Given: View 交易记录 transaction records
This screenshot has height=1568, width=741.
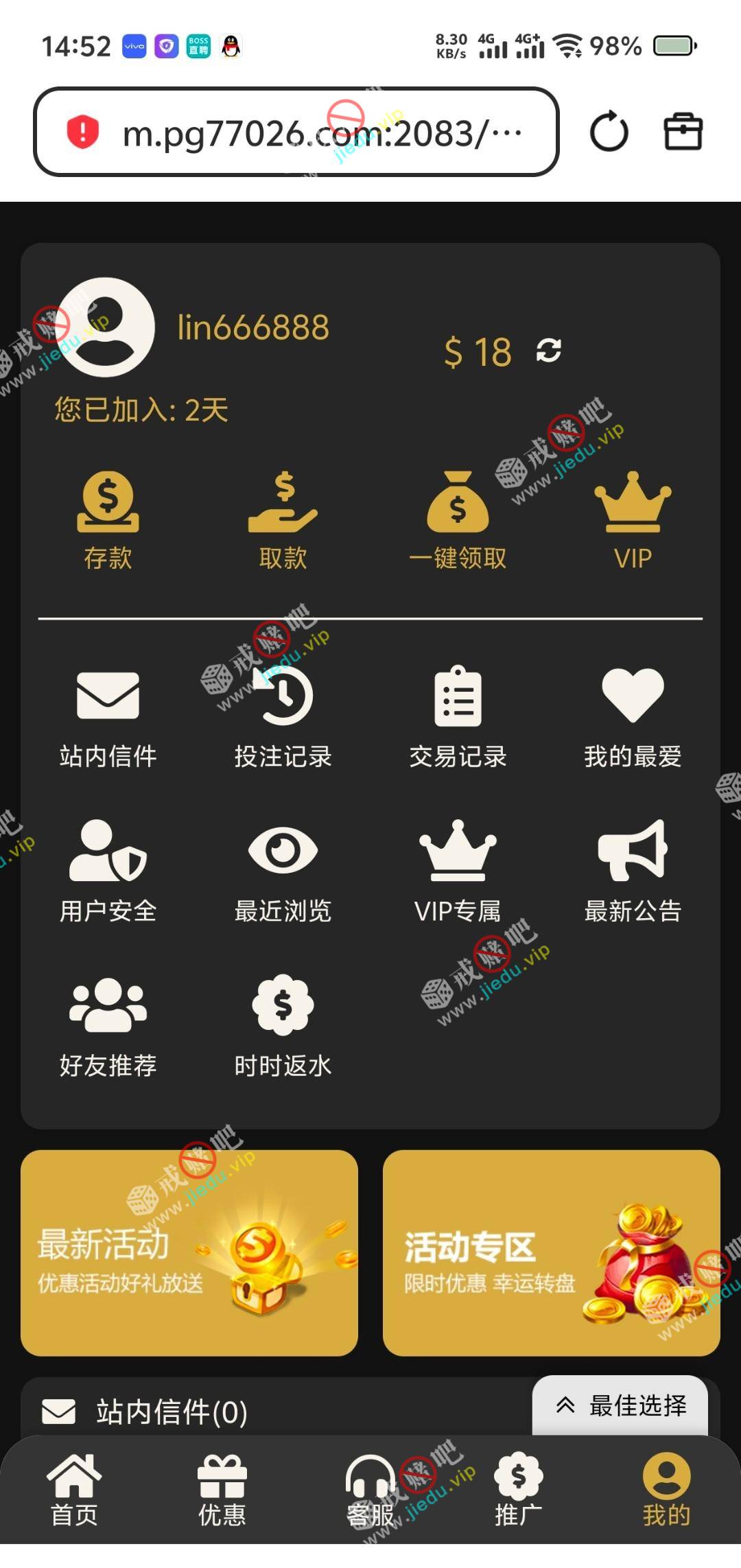Looking at the screenshot, I should [458, 717].
